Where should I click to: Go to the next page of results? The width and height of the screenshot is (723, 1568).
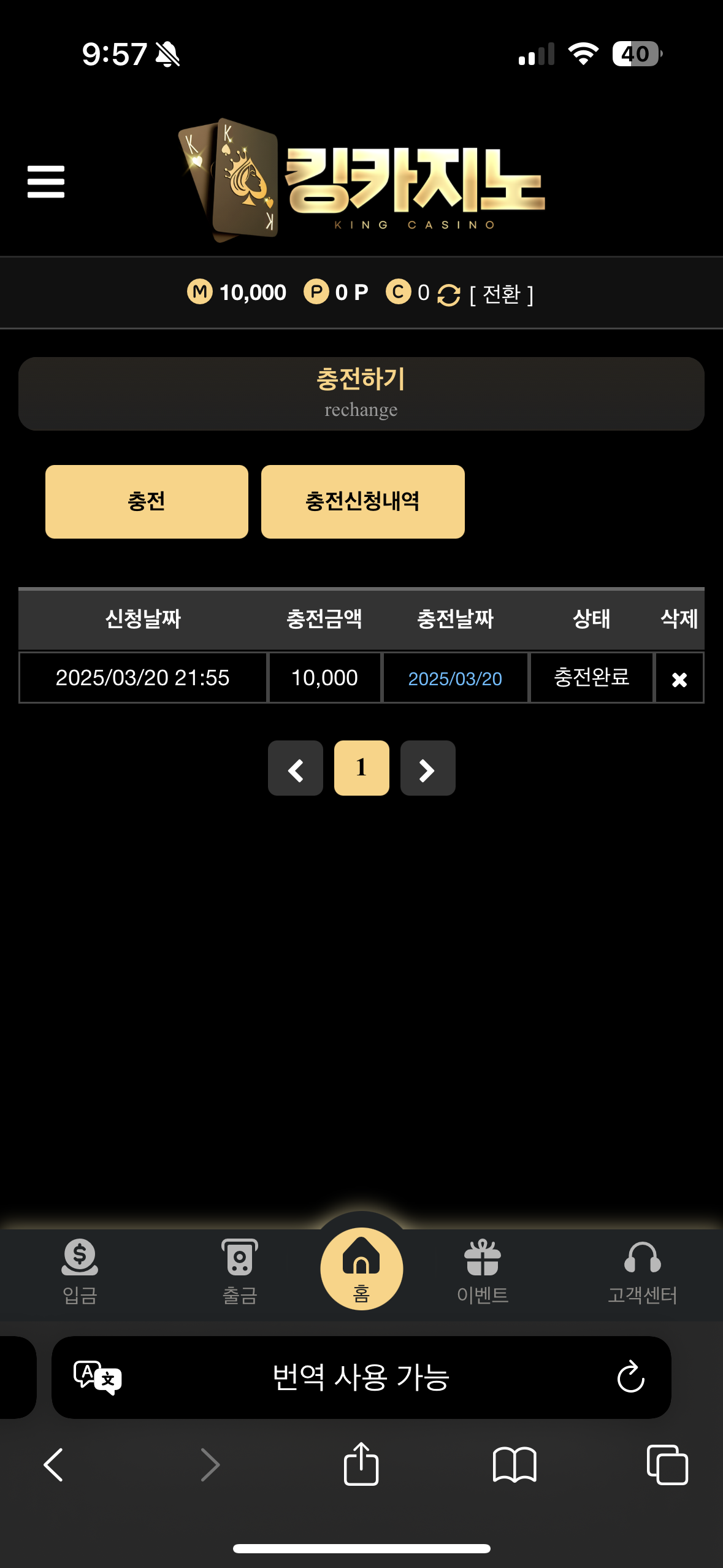click(427, 768)
